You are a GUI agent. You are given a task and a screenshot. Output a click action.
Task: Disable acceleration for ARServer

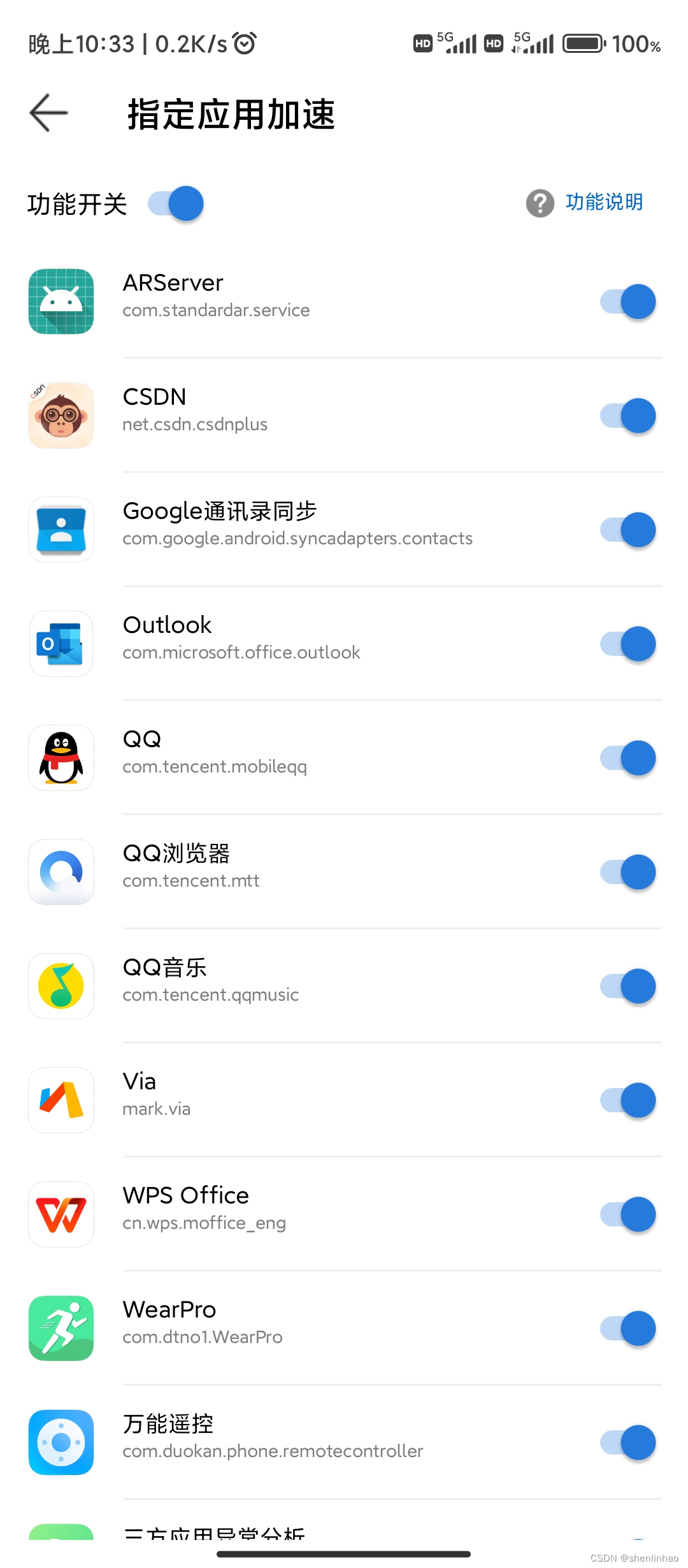tap(627, 301)
